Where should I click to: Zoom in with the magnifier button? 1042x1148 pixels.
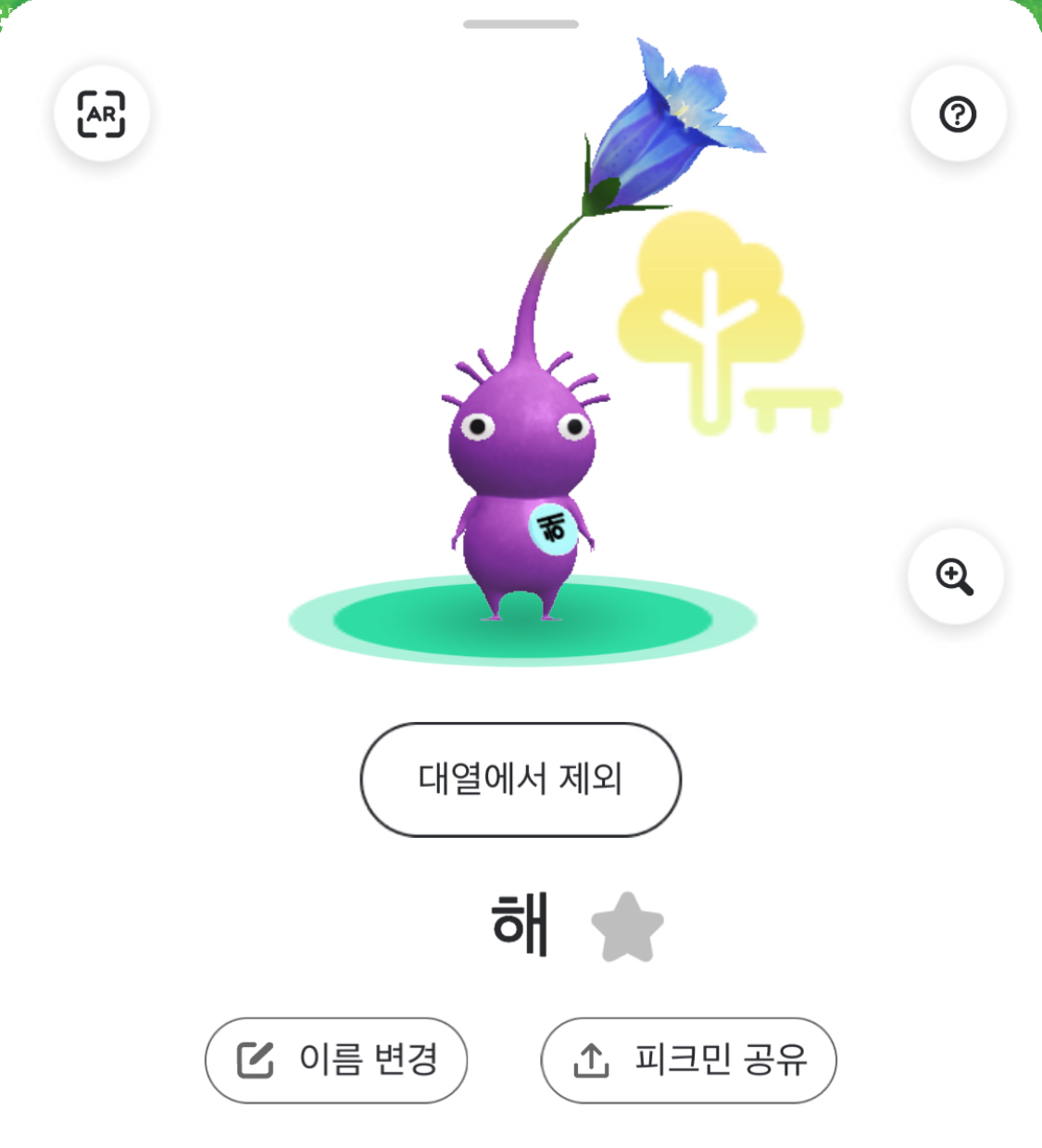coord(955,576)
